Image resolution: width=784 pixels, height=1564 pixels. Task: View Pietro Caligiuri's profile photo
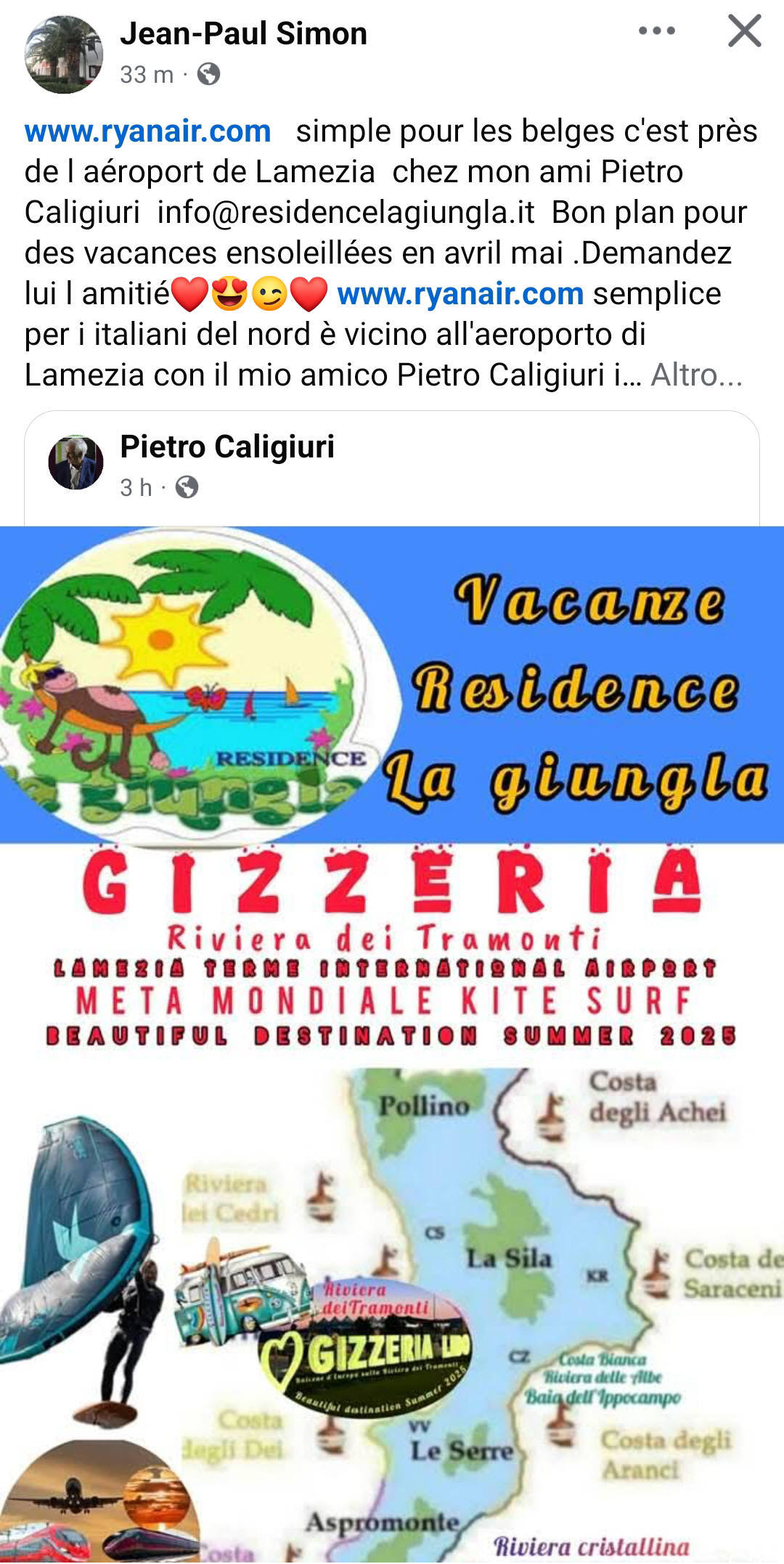coord(75,463)
